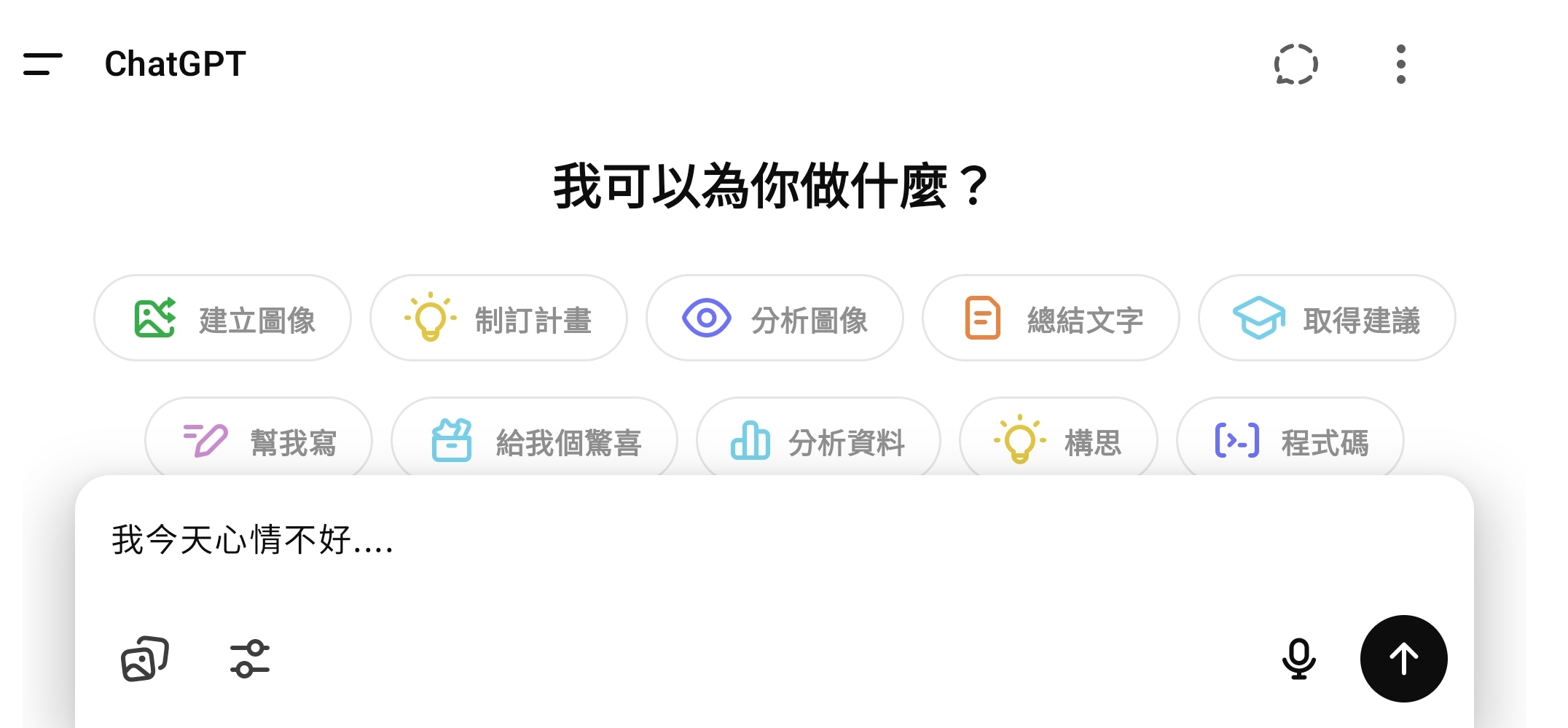The width and height of the screenshot is (1568, 728).
Task: Select the 總結文字 chip
Action: tap(1051, 318)
